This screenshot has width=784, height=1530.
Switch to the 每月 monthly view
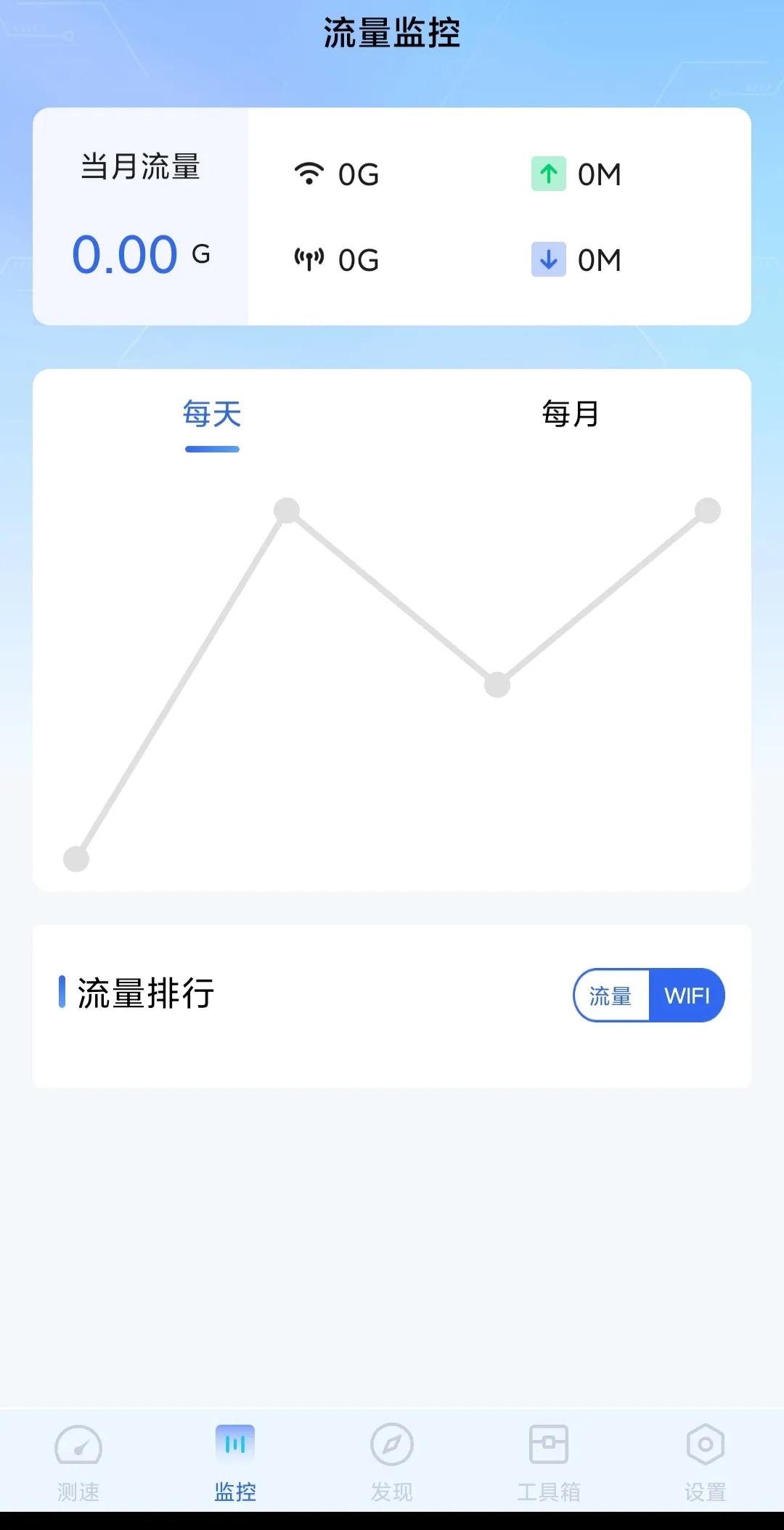[568, 414]
